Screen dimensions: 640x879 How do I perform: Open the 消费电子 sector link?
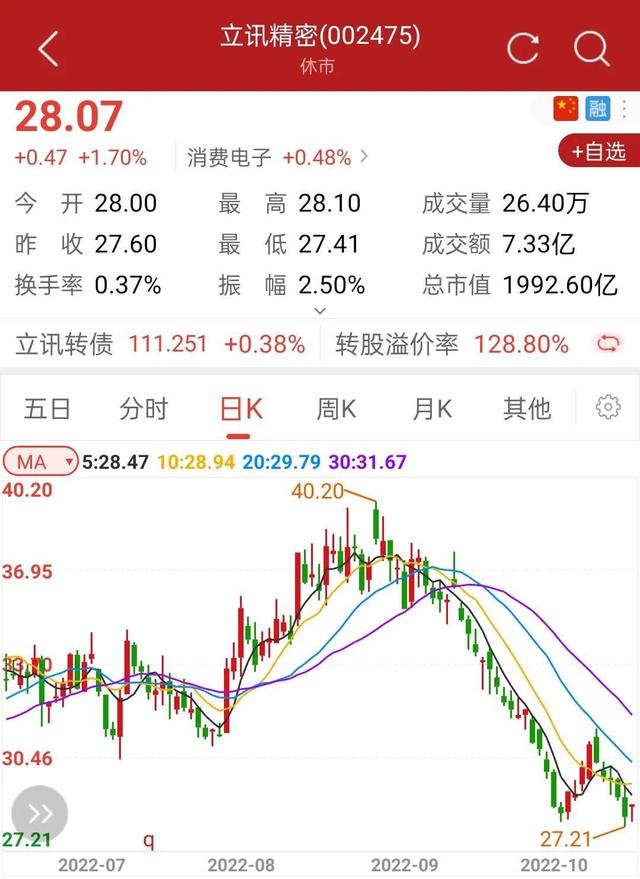click(278, 157)
